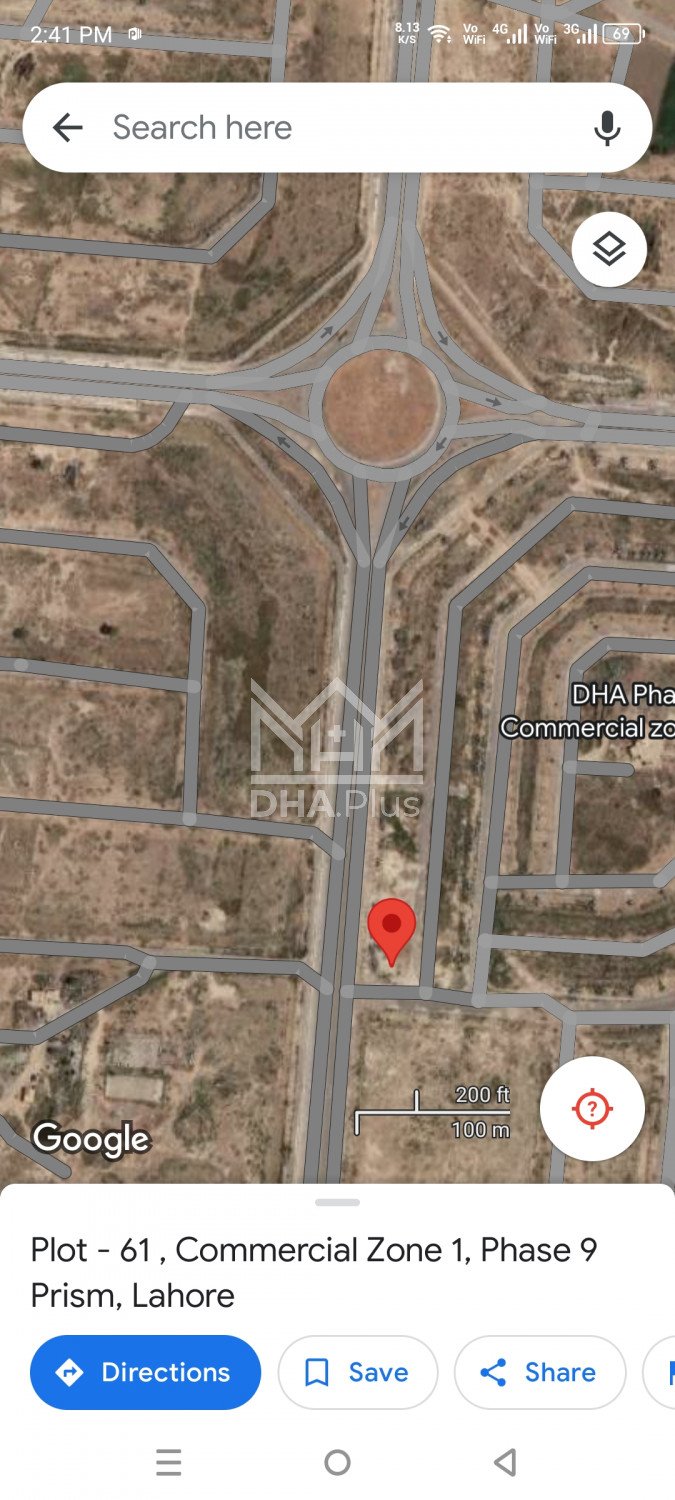Open the 'Search here' field

tap(330, 127)
